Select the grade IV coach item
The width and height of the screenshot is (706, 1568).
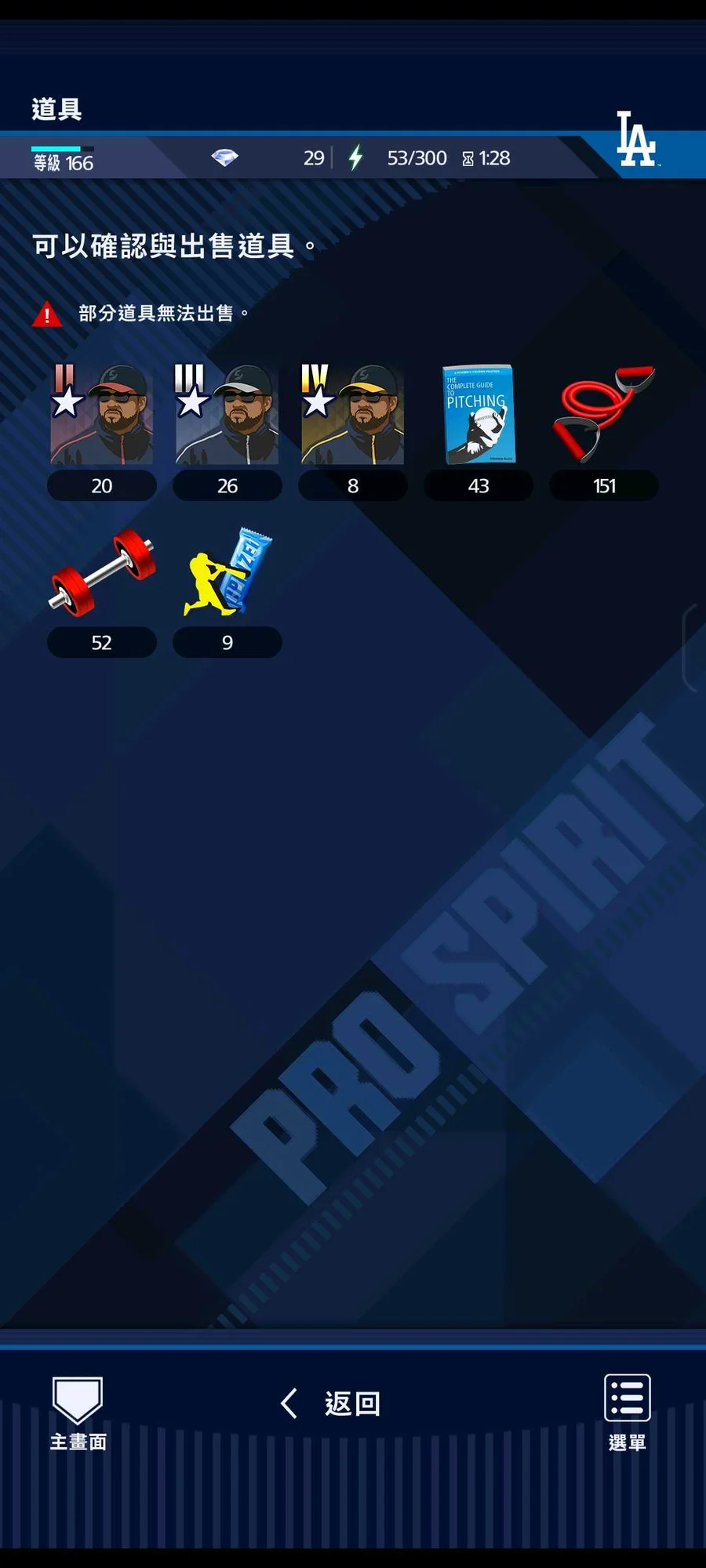coord(353,416)
